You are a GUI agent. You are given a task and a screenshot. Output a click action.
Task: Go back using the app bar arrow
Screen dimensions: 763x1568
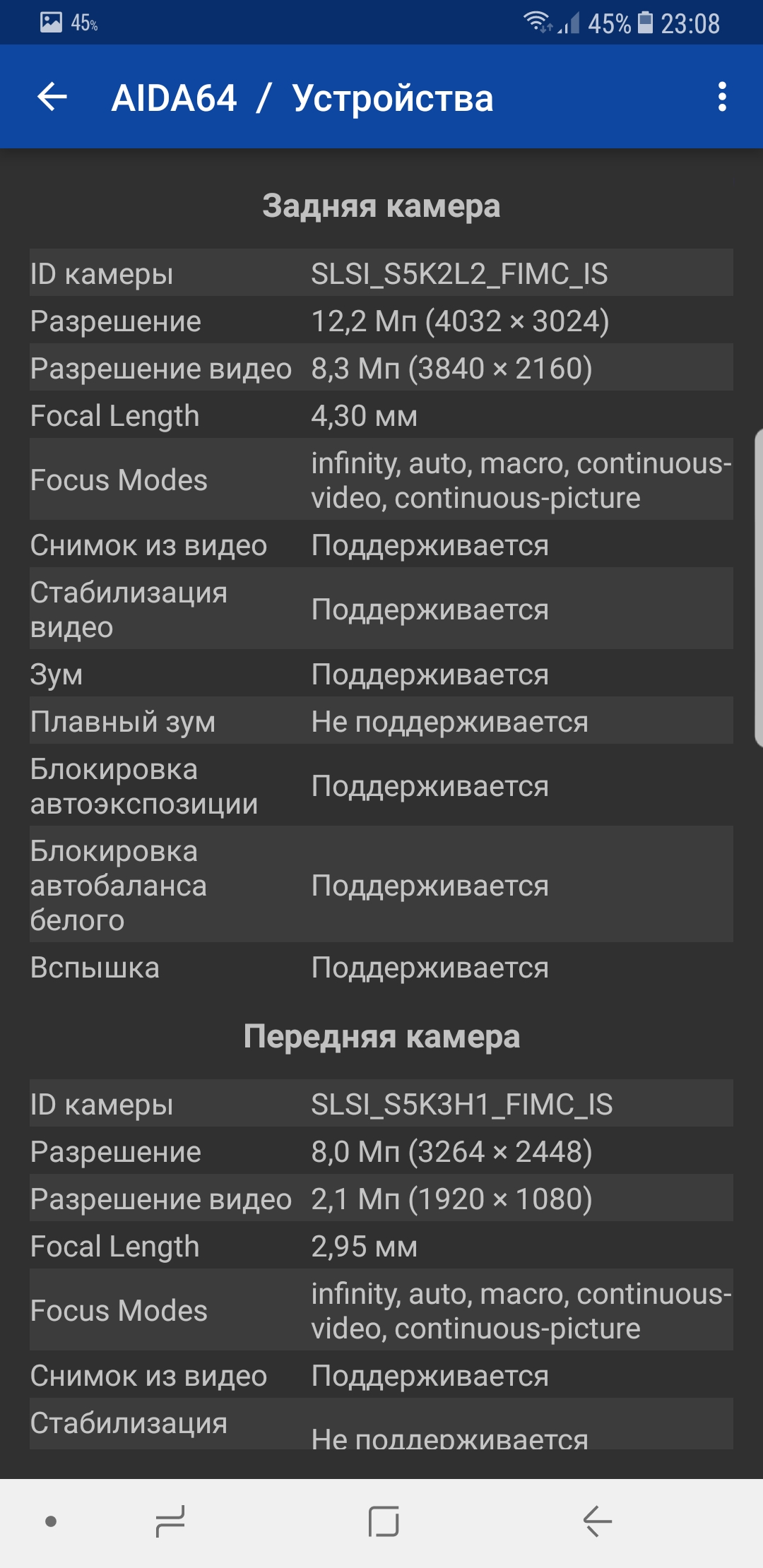pyautogui.click(x=52, y=97)
